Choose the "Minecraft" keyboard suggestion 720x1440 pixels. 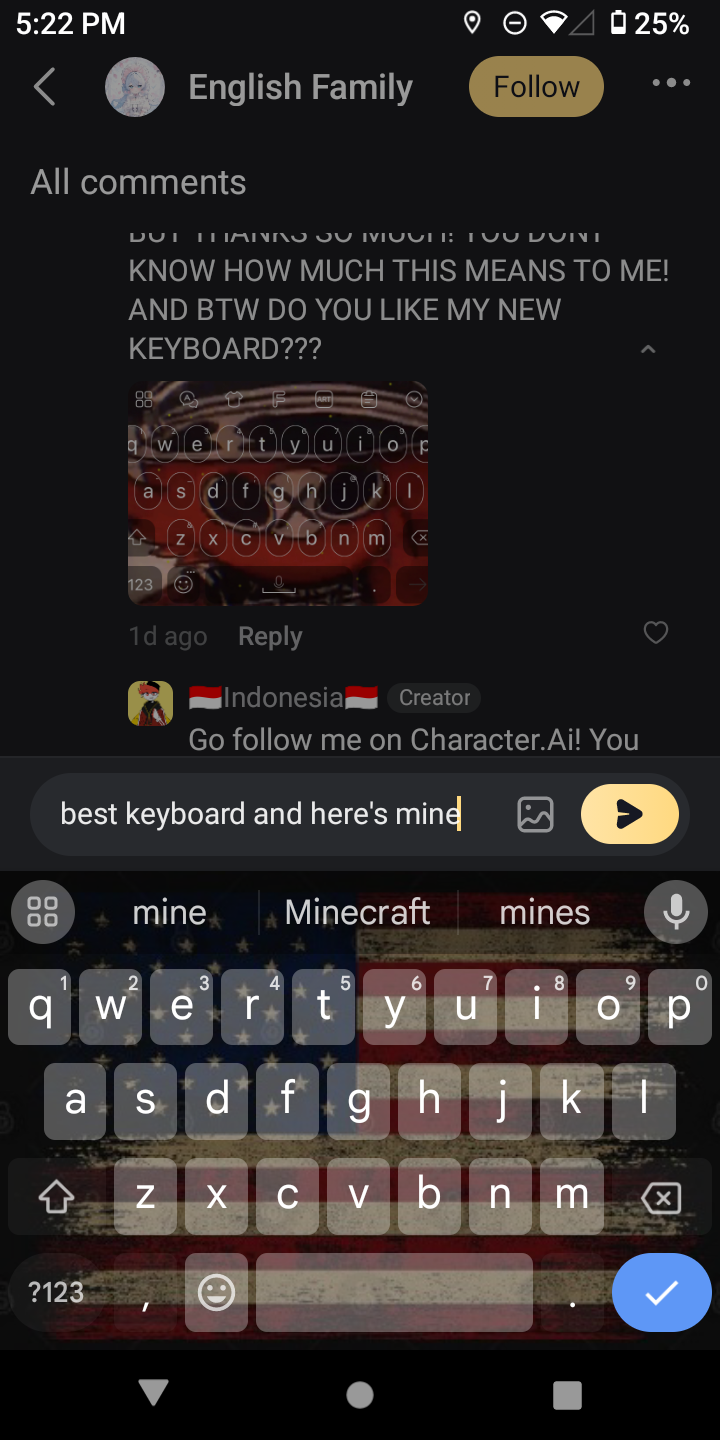click(357, 912)
